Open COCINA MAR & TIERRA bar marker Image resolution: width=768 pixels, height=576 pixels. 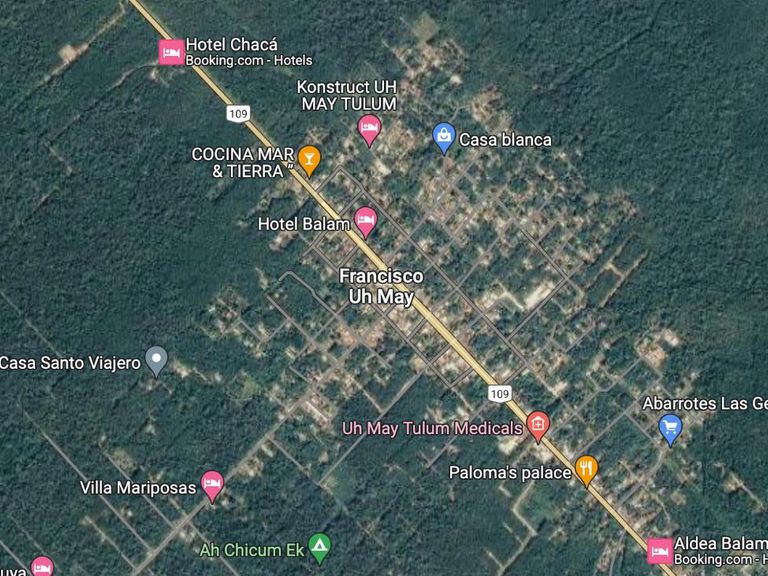[309, 158]
